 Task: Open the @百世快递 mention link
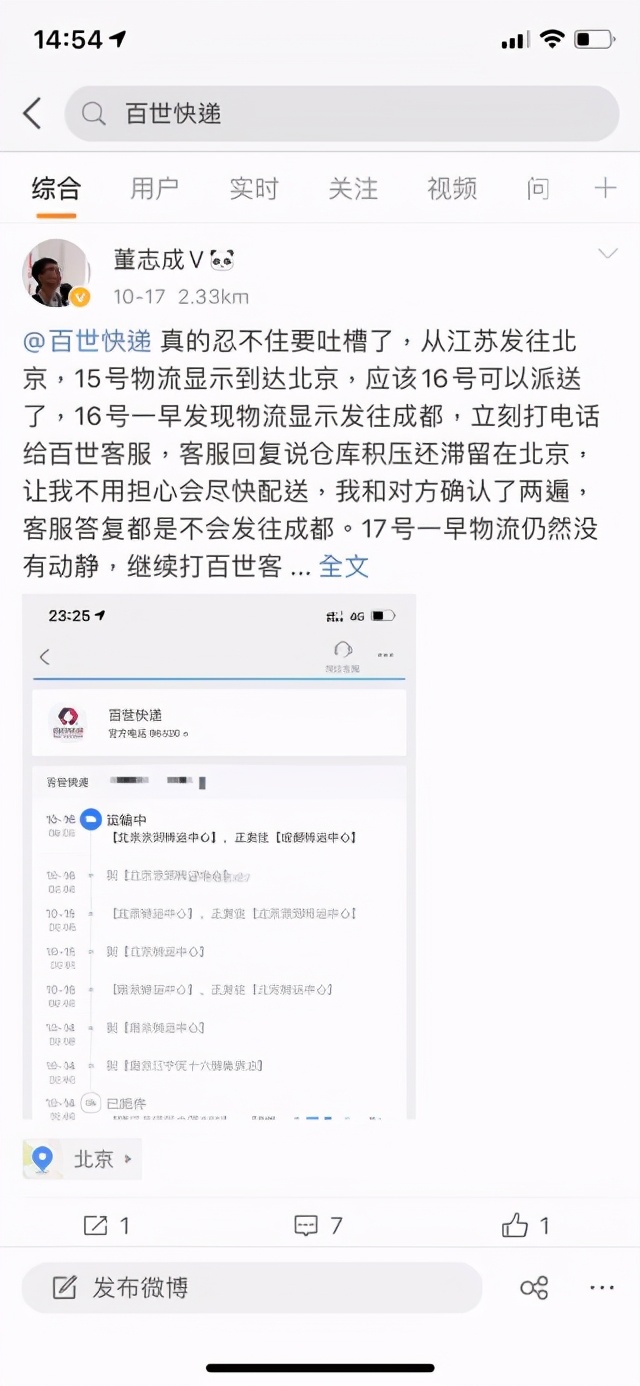[87, 341]
